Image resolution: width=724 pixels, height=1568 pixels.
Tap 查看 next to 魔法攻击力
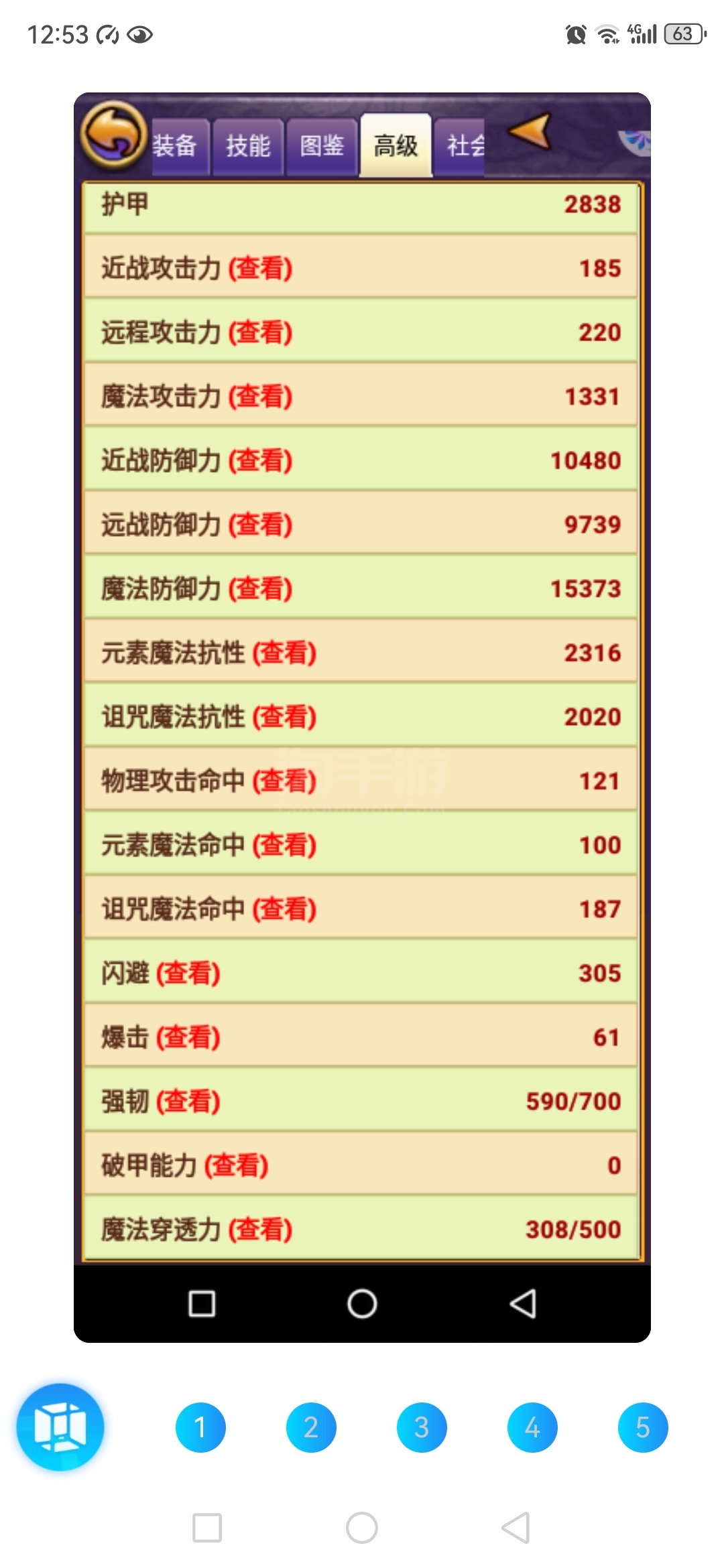tap(260, 397)
